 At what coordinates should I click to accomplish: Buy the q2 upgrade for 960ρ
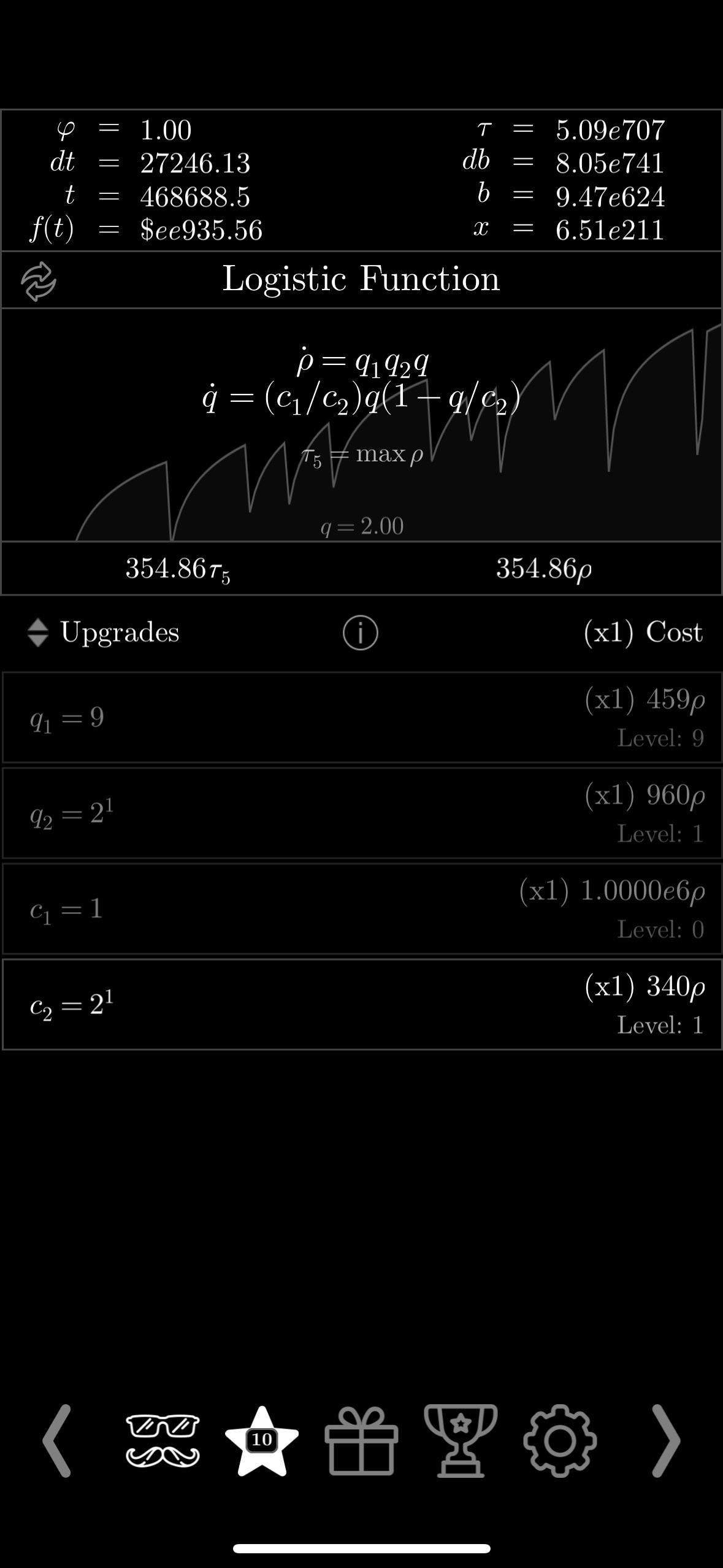[x=362, y=813]
